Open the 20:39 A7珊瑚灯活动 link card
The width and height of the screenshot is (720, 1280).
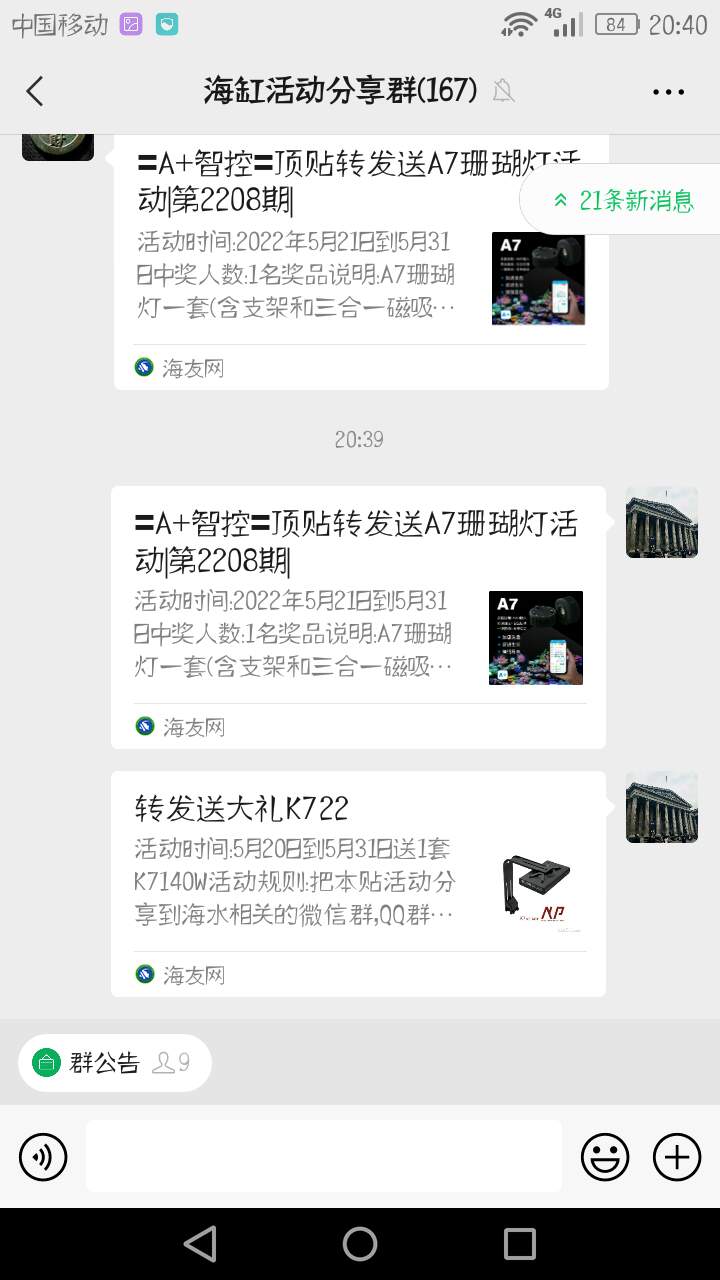358,616
